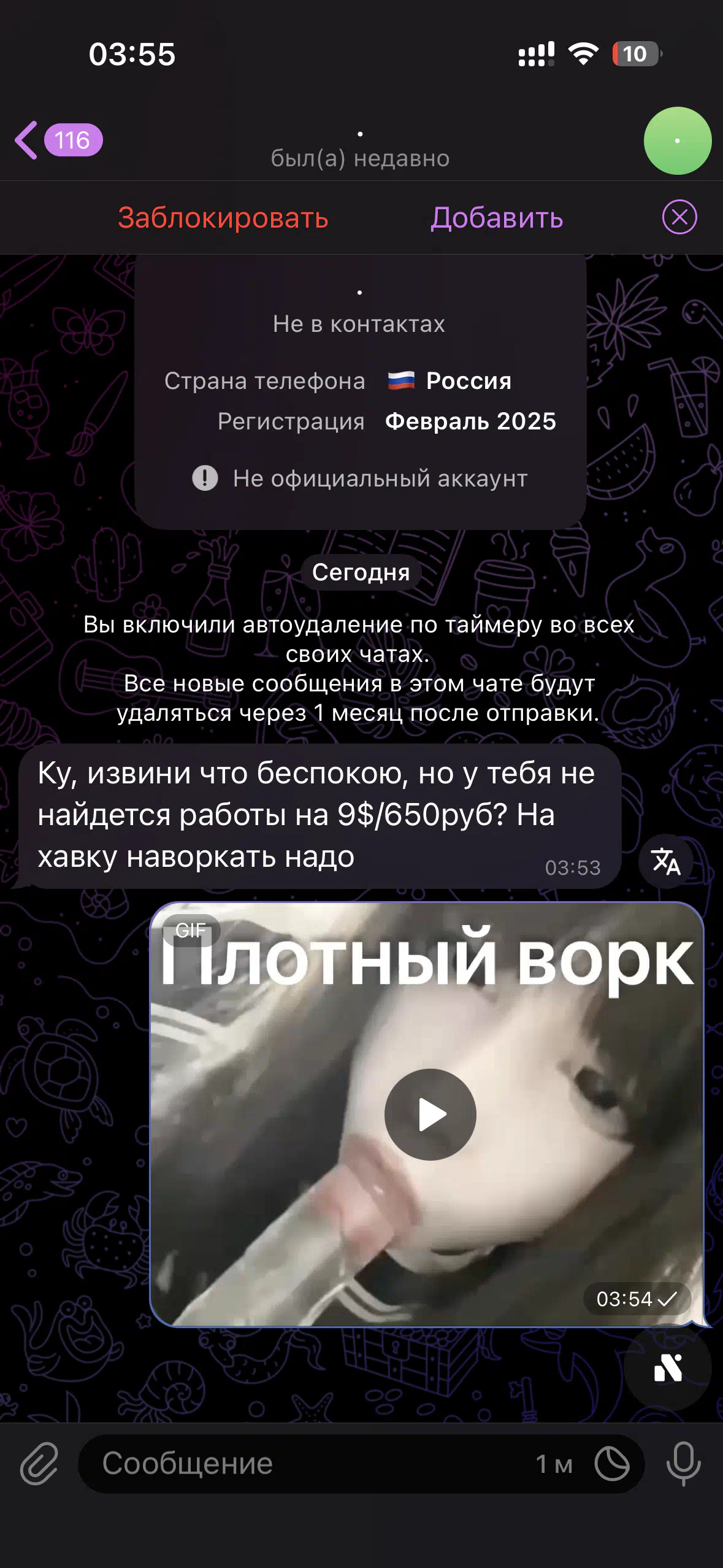723x1568 pixels.
Task: Open the green profile avatar
Action: (x=678, y=141)
